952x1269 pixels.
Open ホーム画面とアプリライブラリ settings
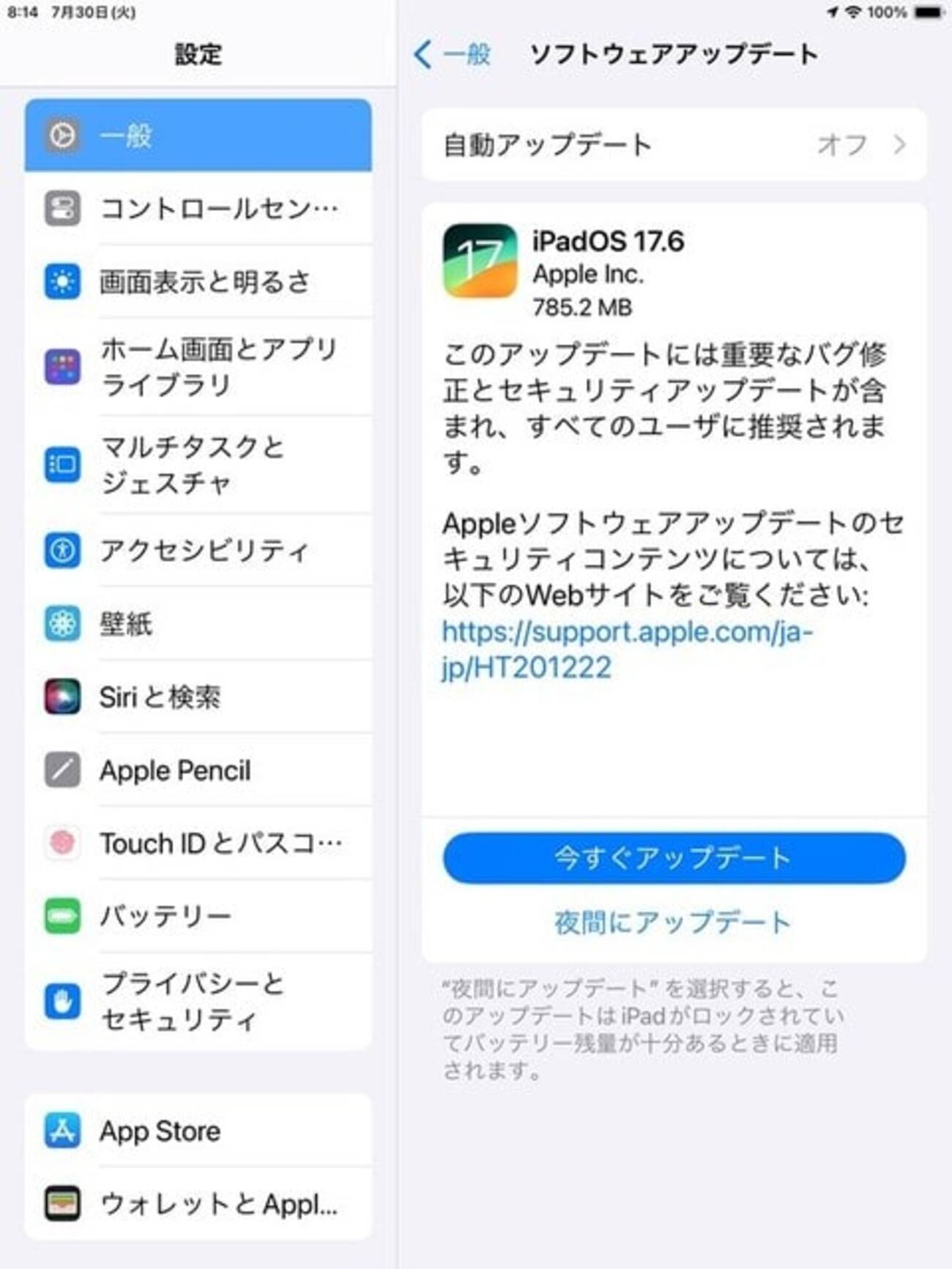(198, 367)
